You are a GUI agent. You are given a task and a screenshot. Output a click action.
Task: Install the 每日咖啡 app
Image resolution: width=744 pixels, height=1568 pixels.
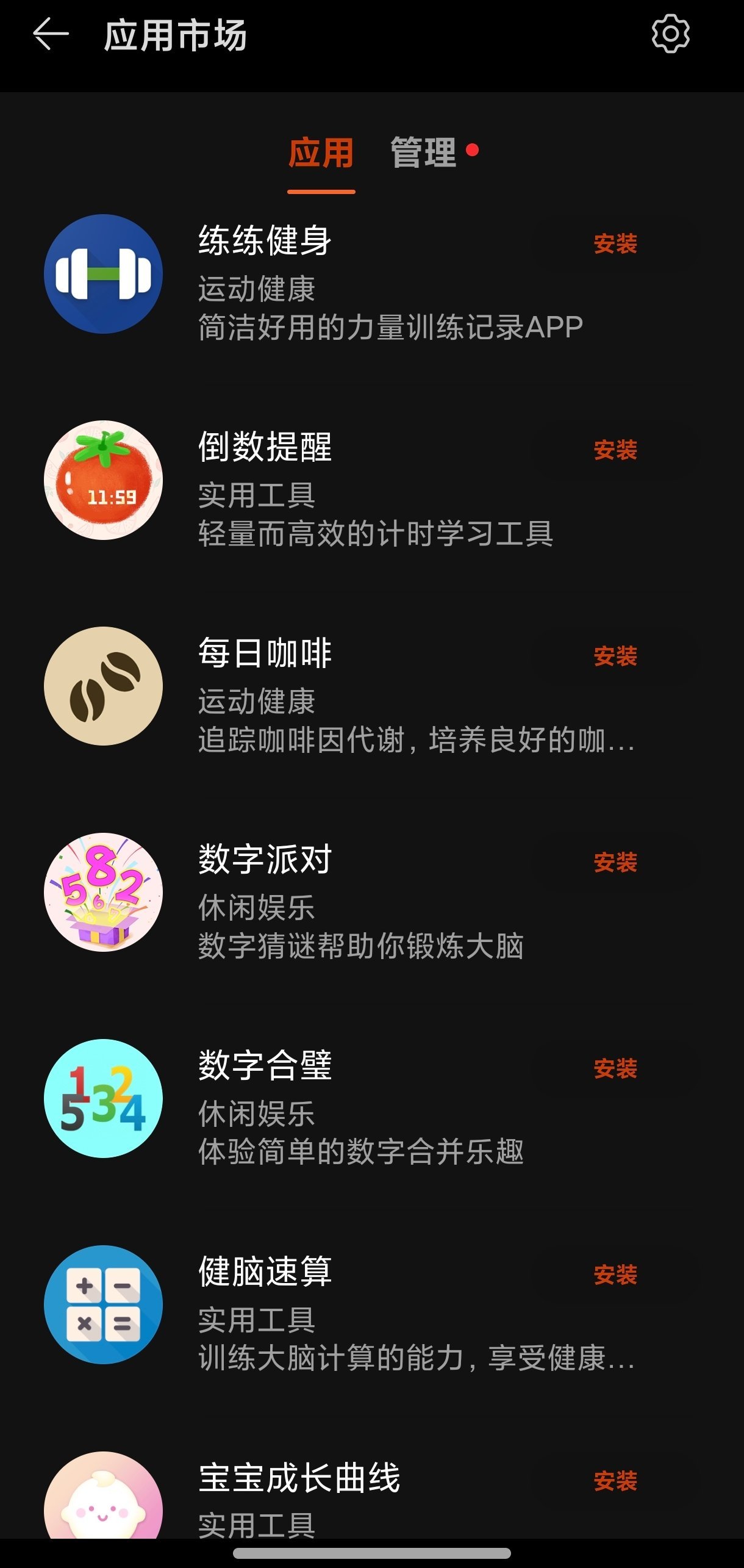click(x=615, y=656)
